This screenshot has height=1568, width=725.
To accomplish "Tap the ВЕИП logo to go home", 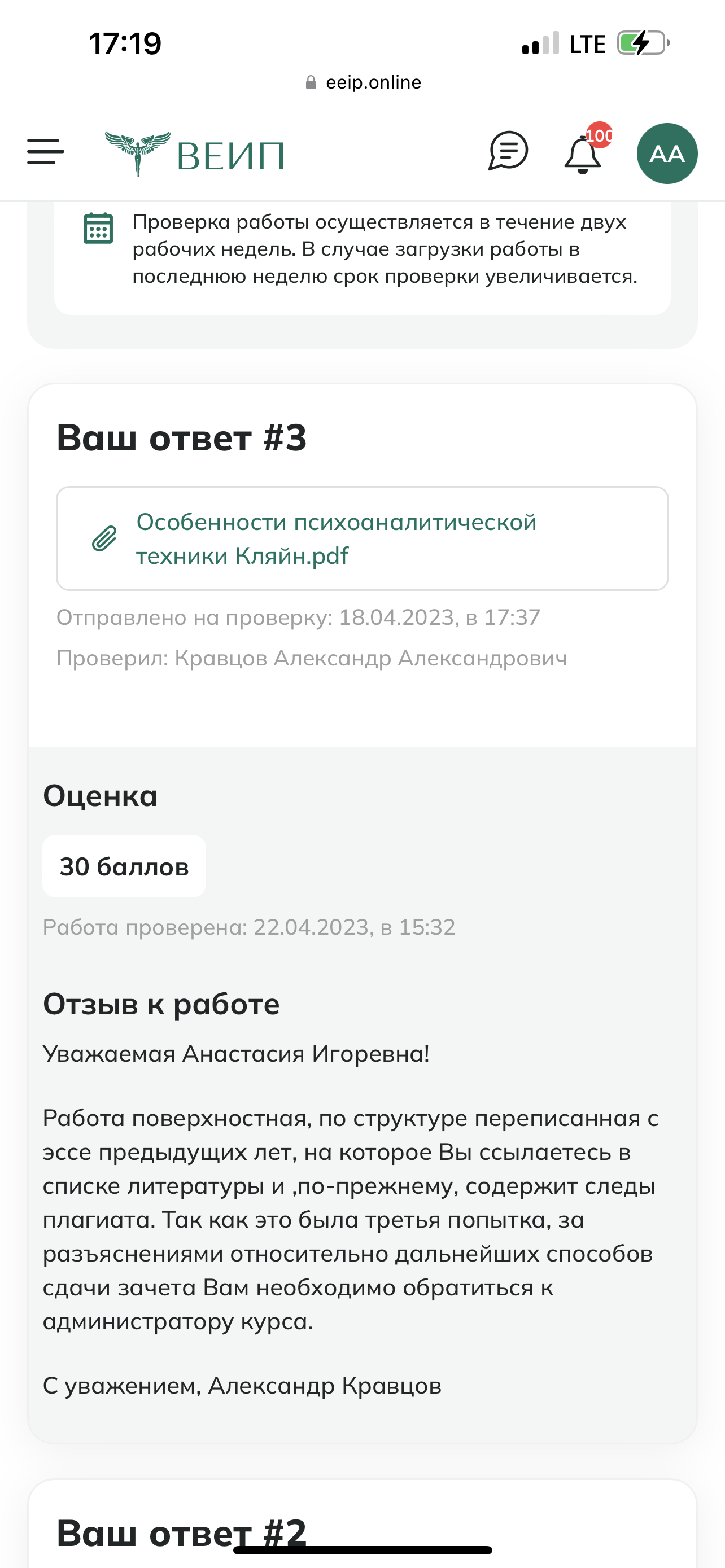I will click(195, 154).
